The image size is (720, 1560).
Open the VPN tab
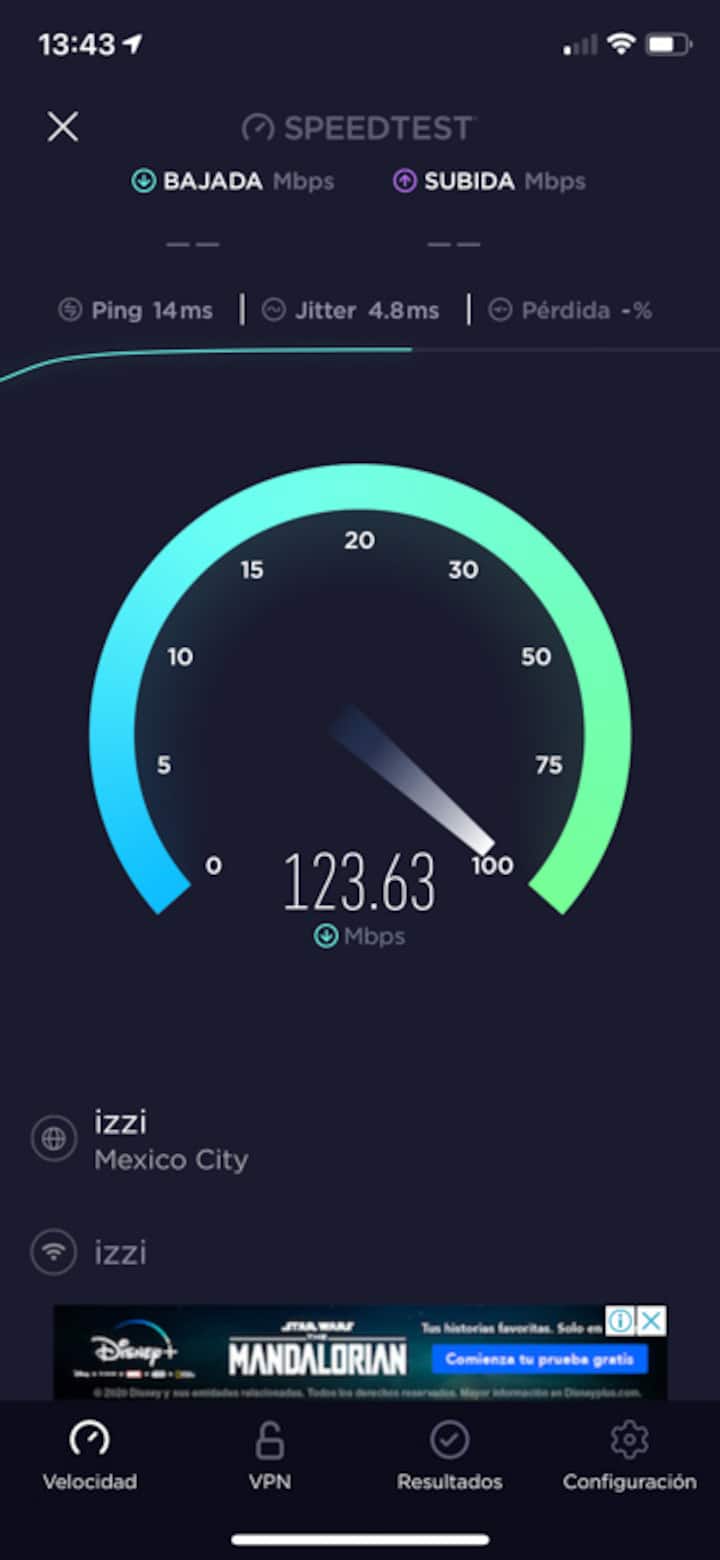(x=270, y=1456)
